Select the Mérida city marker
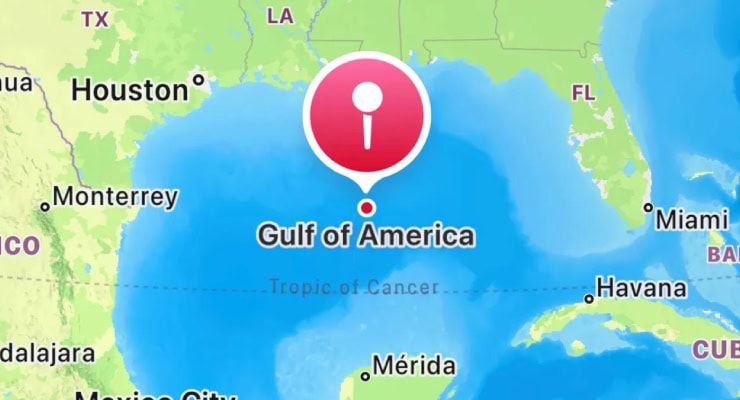Screen dimensions: 740x400 (x=366, y=376)
